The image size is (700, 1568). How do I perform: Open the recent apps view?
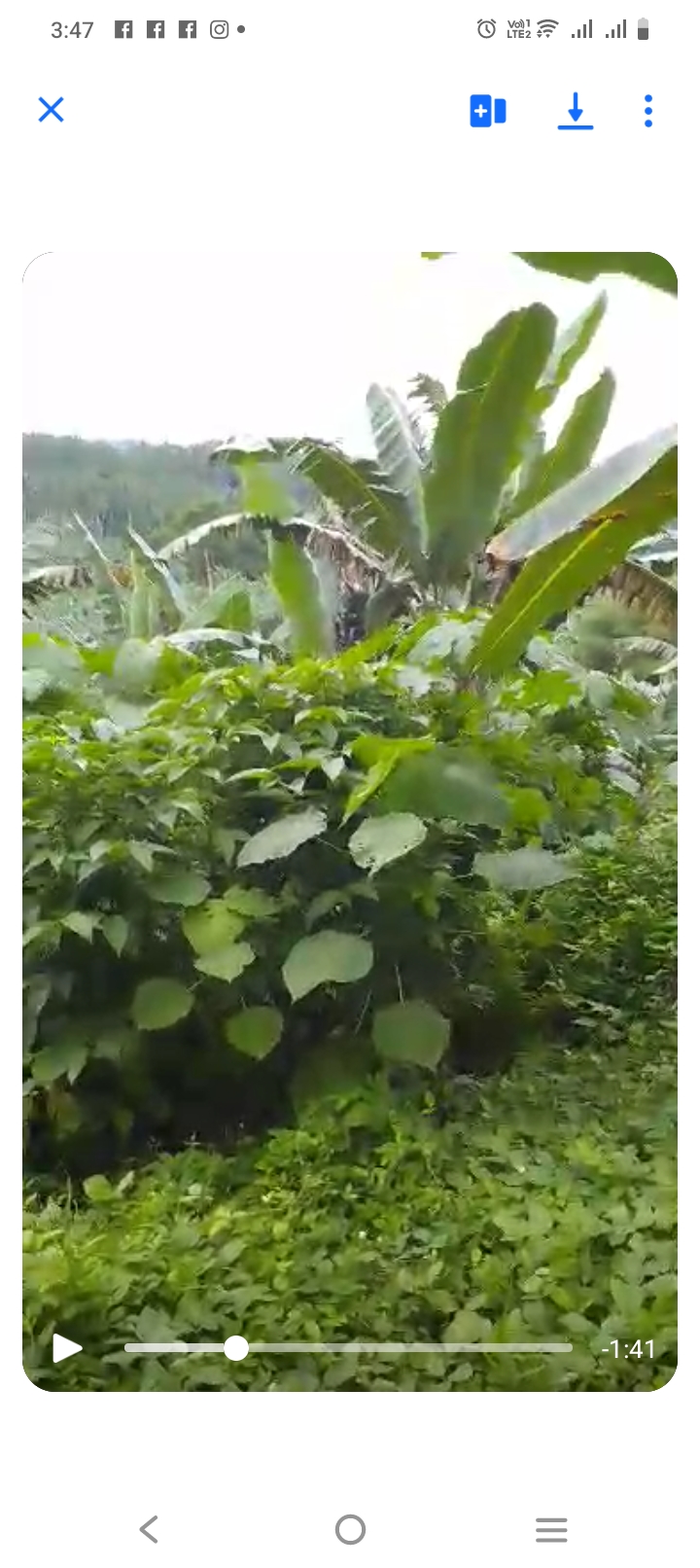[551, 1529]
